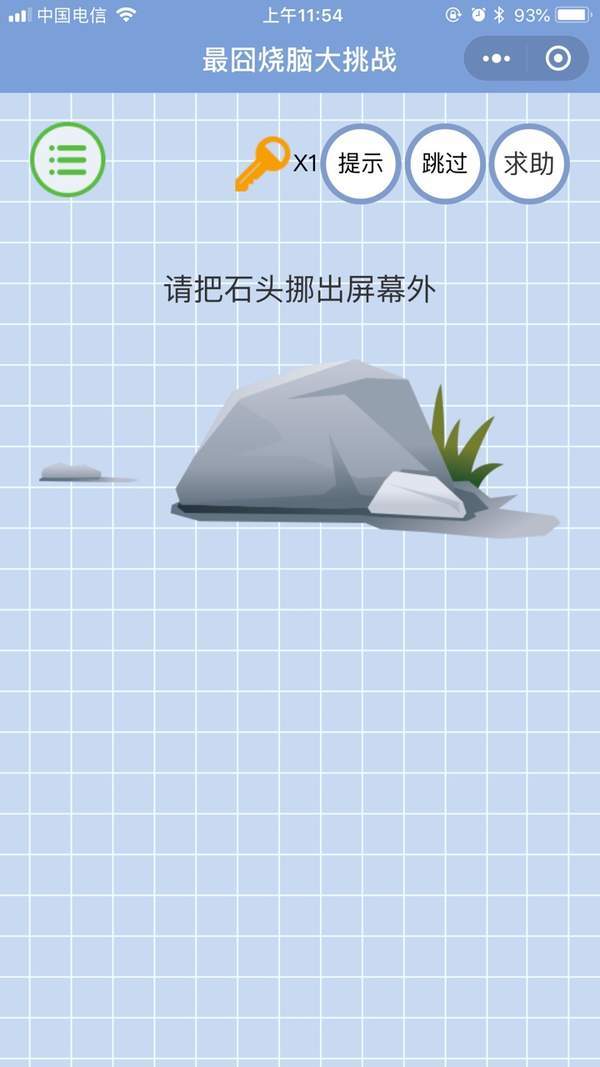Image resolution: width=600 pixels, height=1067 pixels.
Task: Tap the 提示 hint button
Action: [361, 163]
